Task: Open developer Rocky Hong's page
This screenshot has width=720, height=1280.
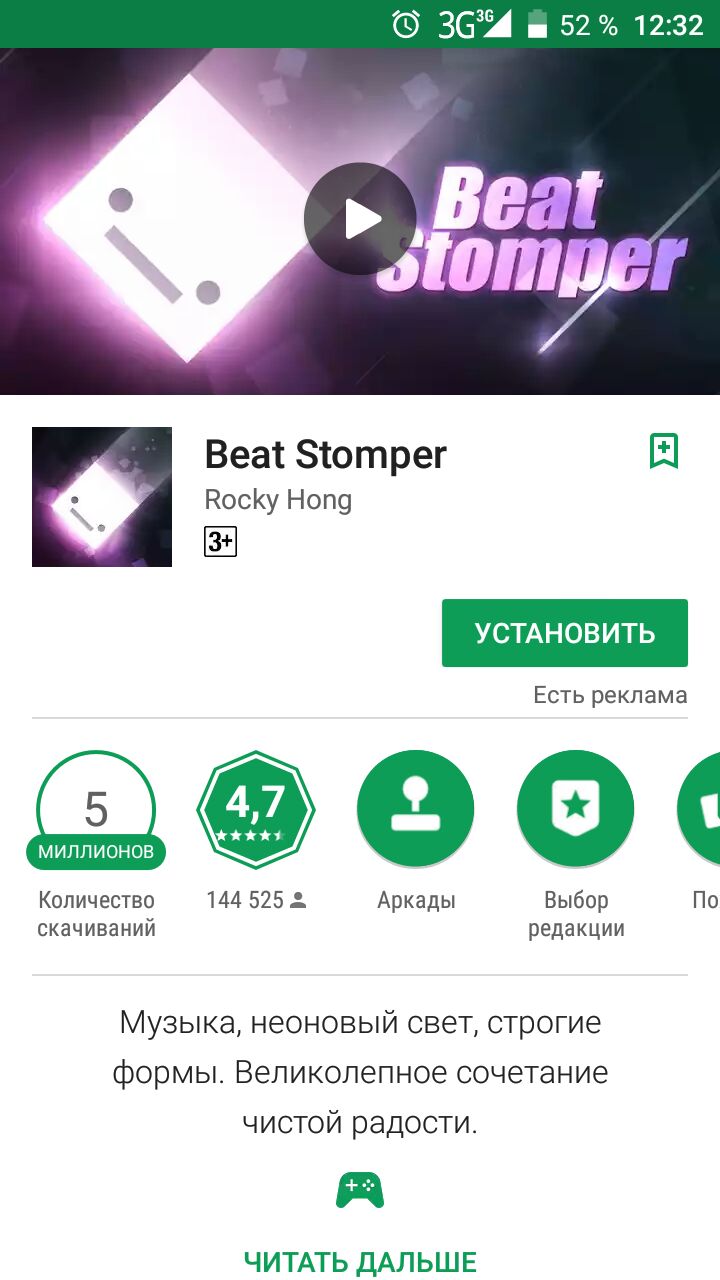Action: 278,499
